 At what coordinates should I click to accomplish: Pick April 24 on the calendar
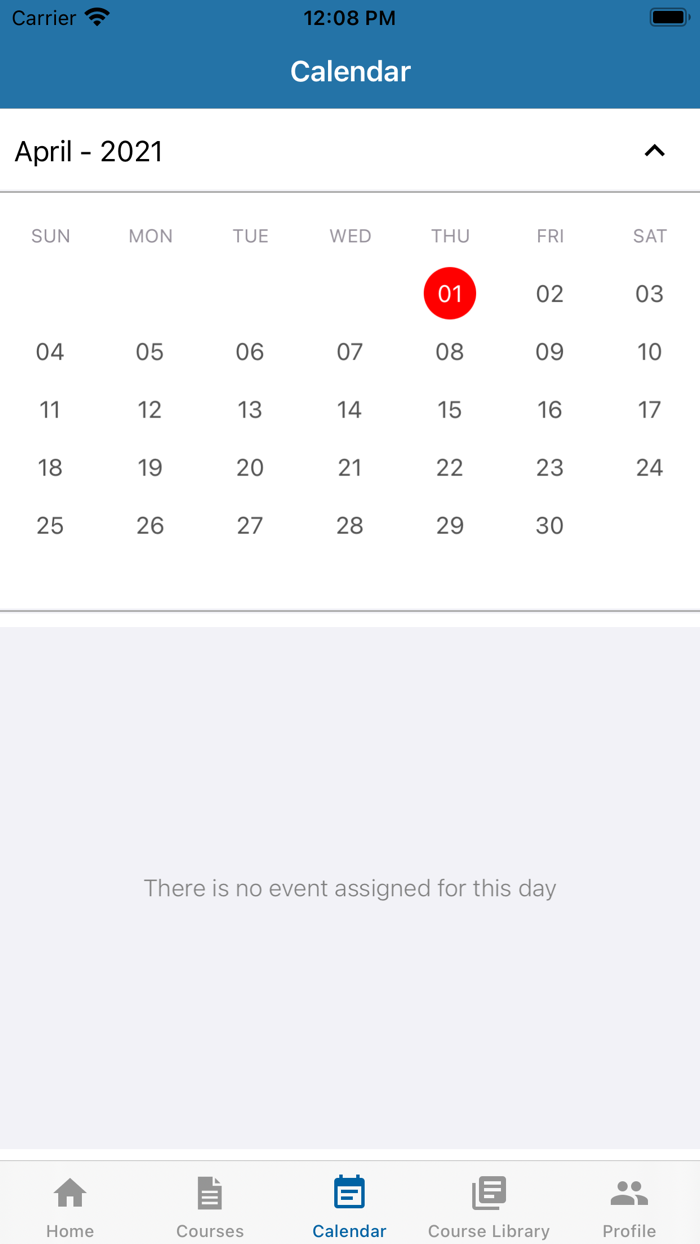click(x=649, y=468)
